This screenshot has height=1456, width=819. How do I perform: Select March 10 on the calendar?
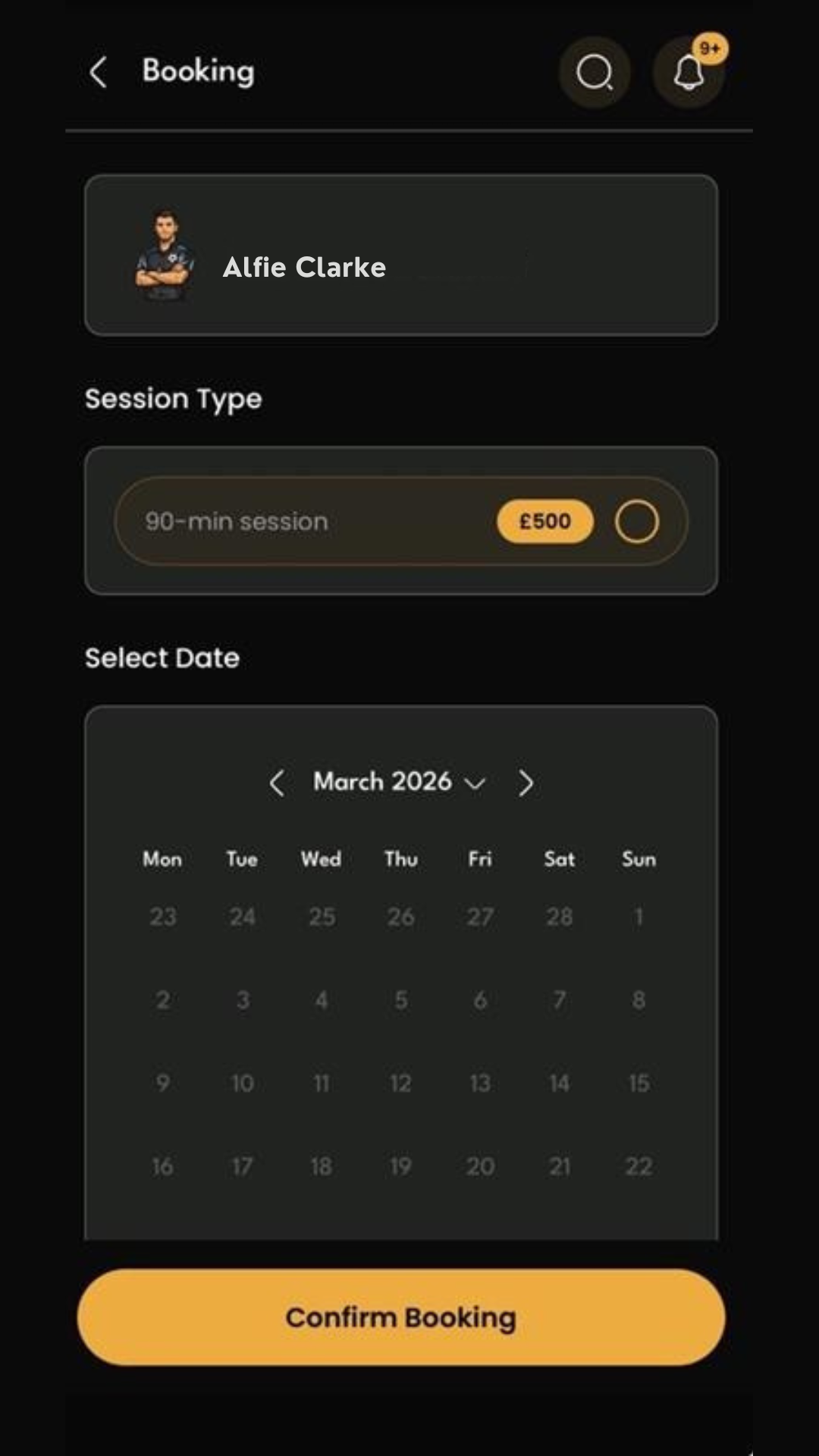coord(242,1083)
